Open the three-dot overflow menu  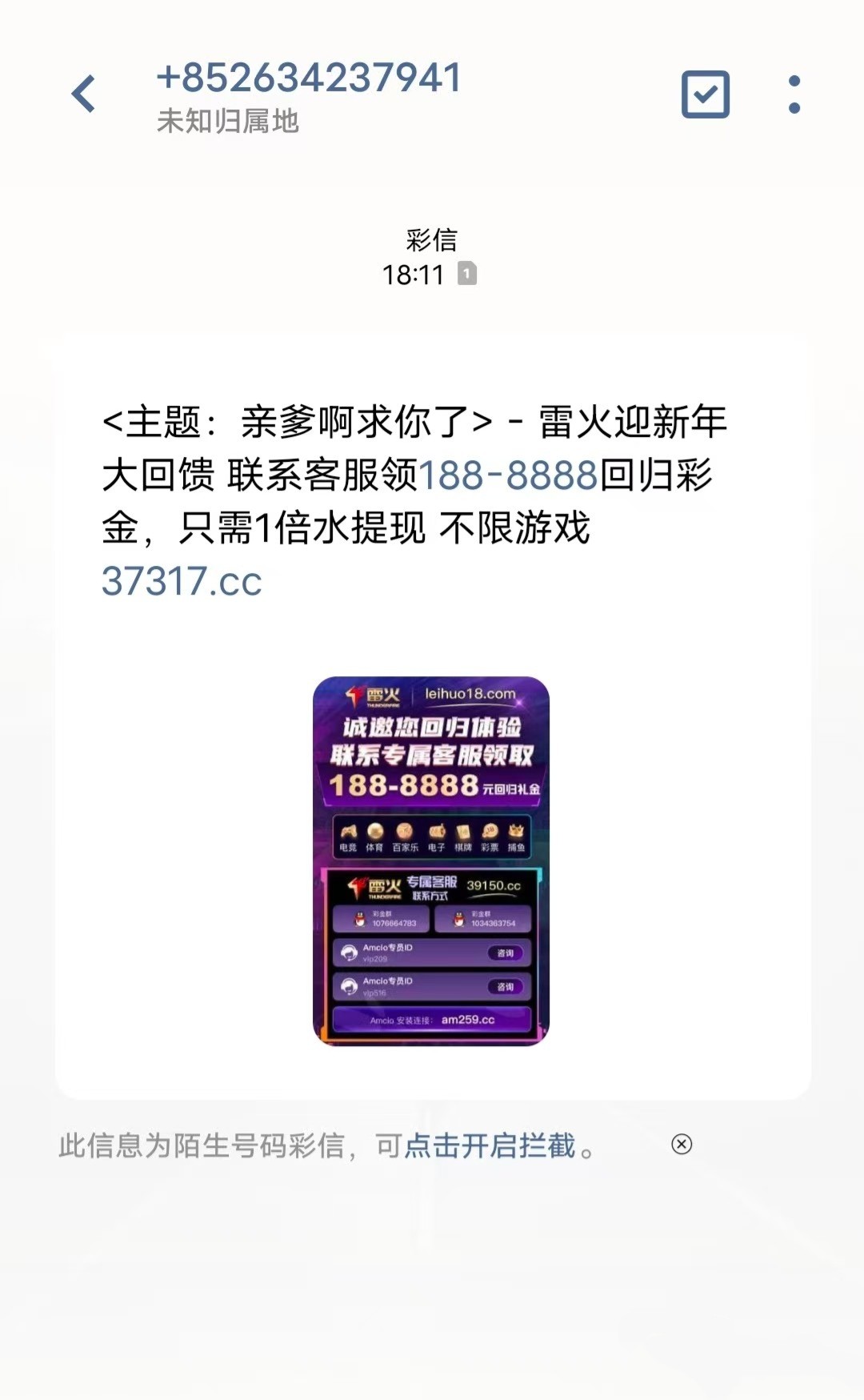pyautogui.click(x=794, y=94)
